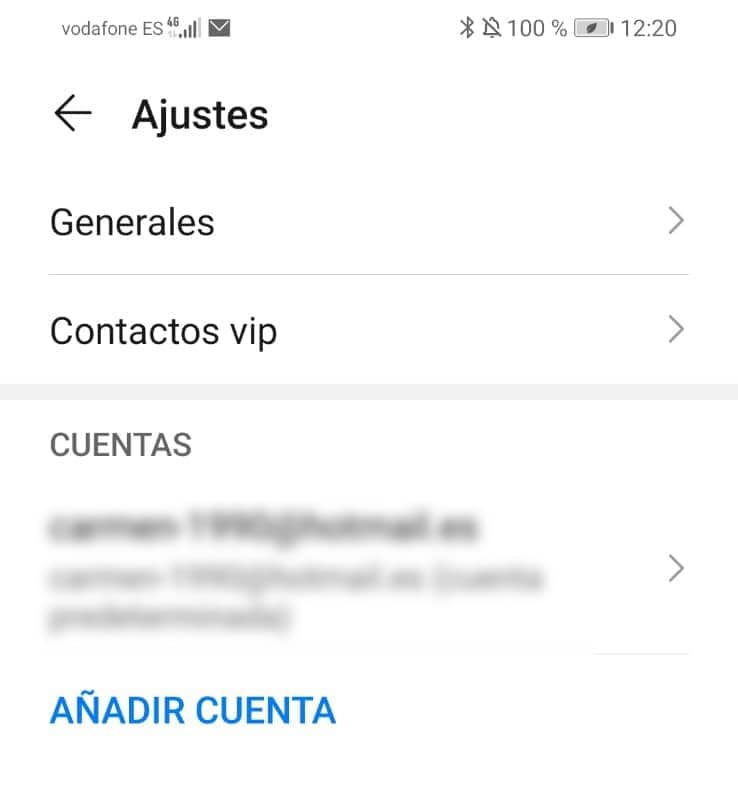Open the Contactos vip settings entry
The image size is (738, 800).
click(163, 330)
